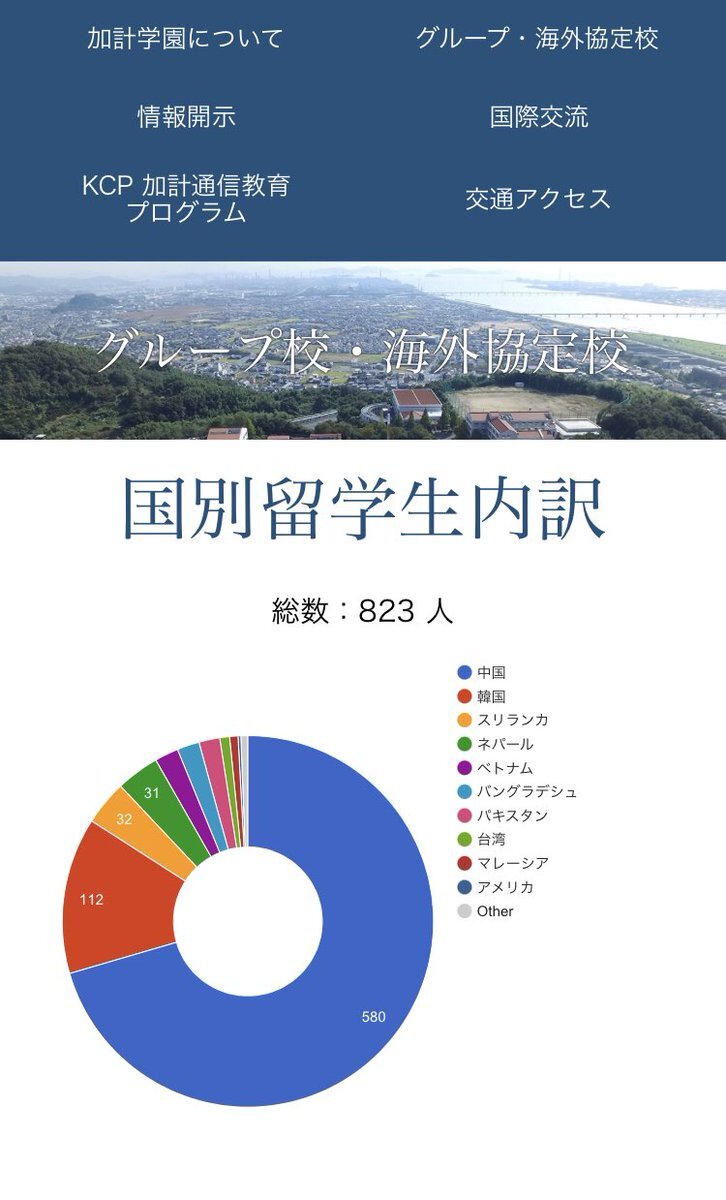This screenshot has width=726, height=1200.
Task: Go to 交通アクセス page
Action: click(x=538, y=198)
